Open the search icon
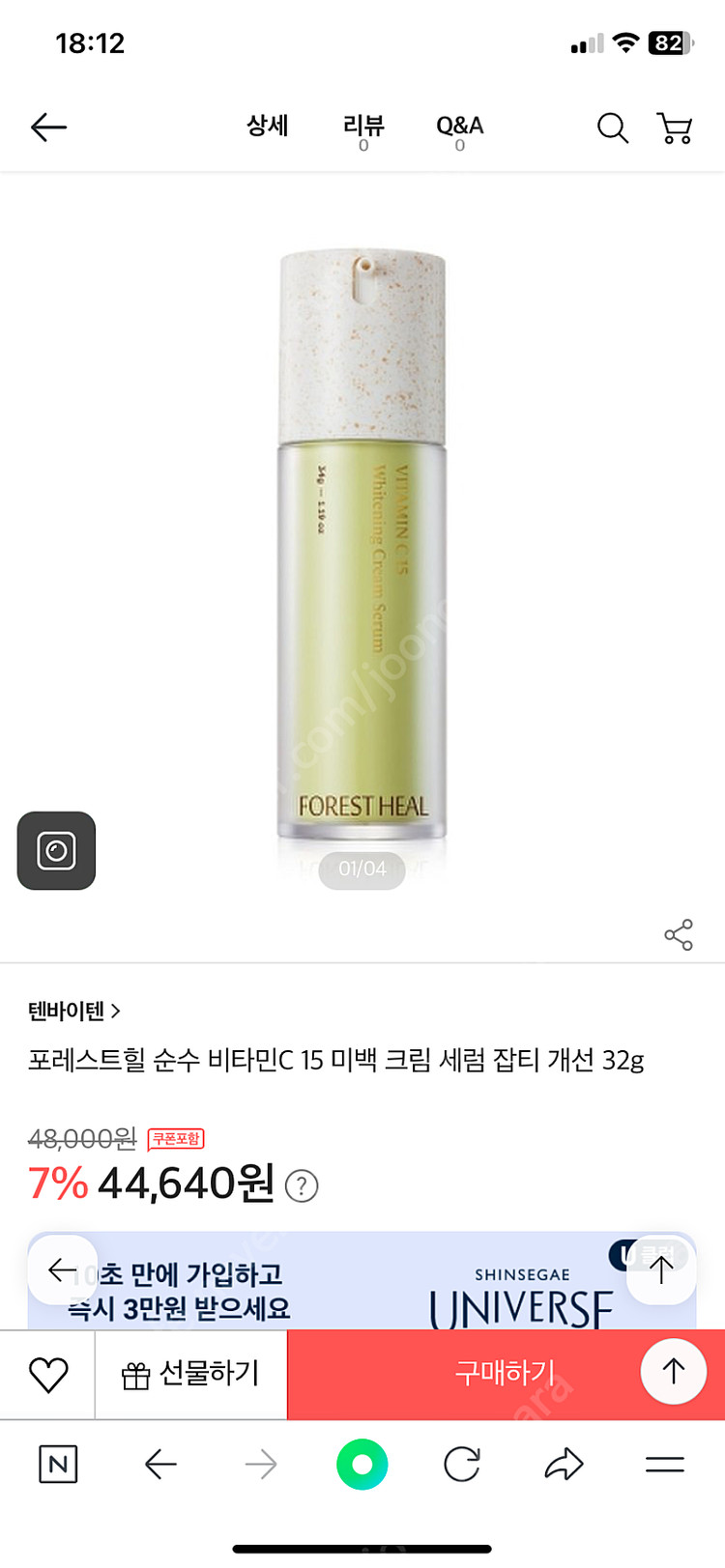Image resolution: width=725 pixels, height=1568 pixels. (x=612, y=127)
